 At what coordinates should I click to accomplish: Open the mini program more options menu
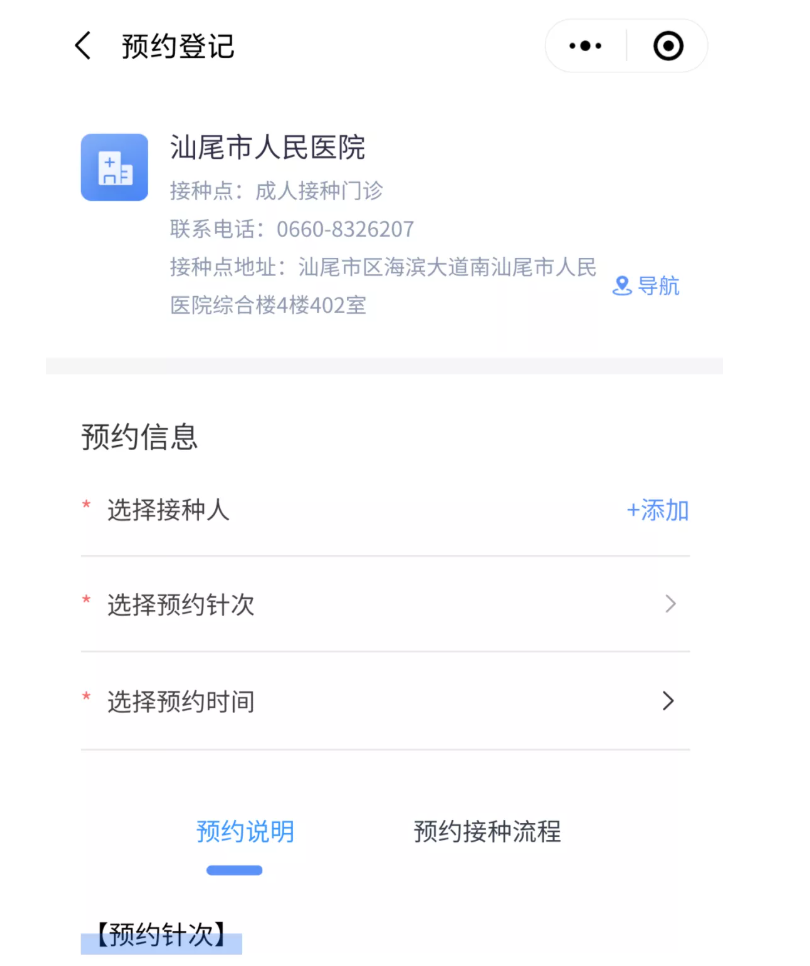(585, 46)
